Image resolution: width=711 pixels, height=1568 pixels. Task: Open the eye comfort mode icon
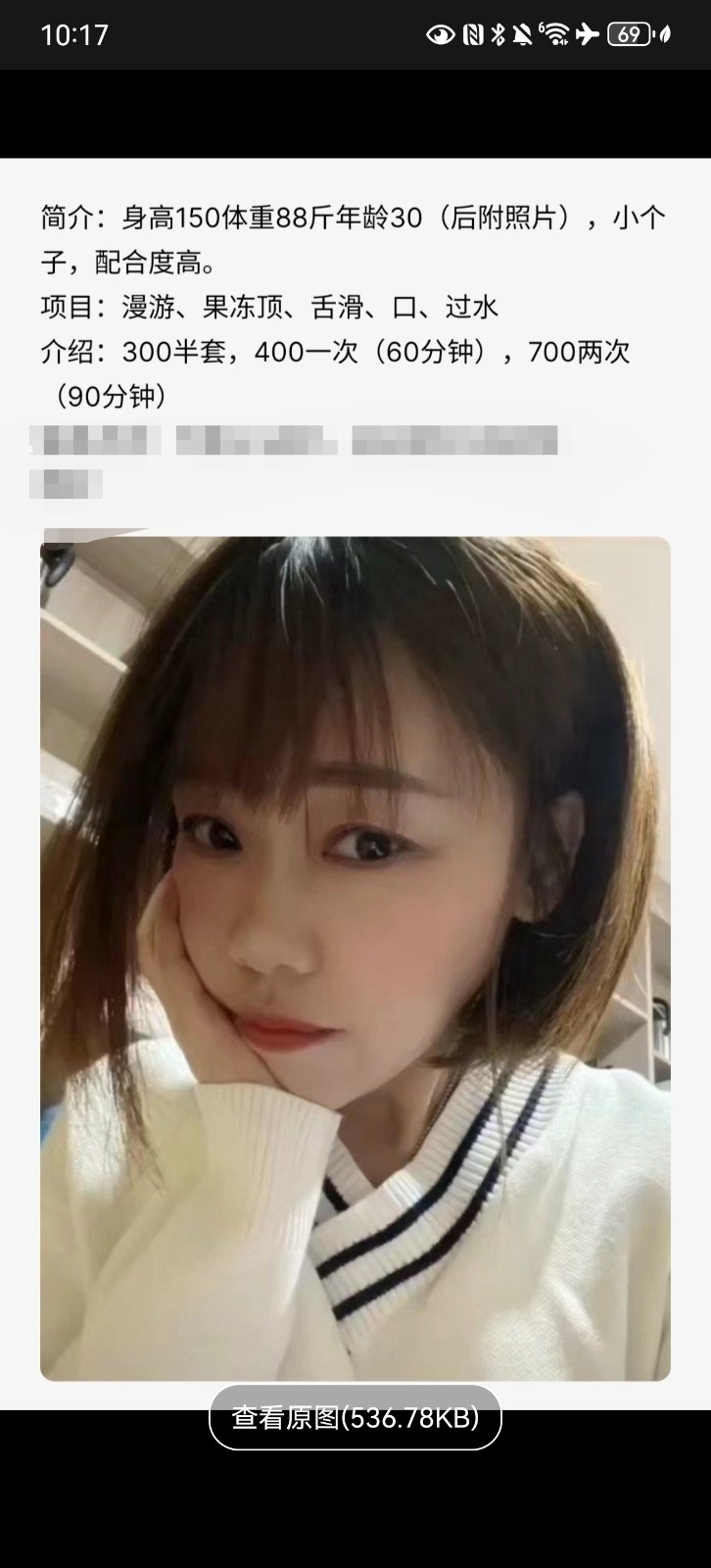[441, 34]
